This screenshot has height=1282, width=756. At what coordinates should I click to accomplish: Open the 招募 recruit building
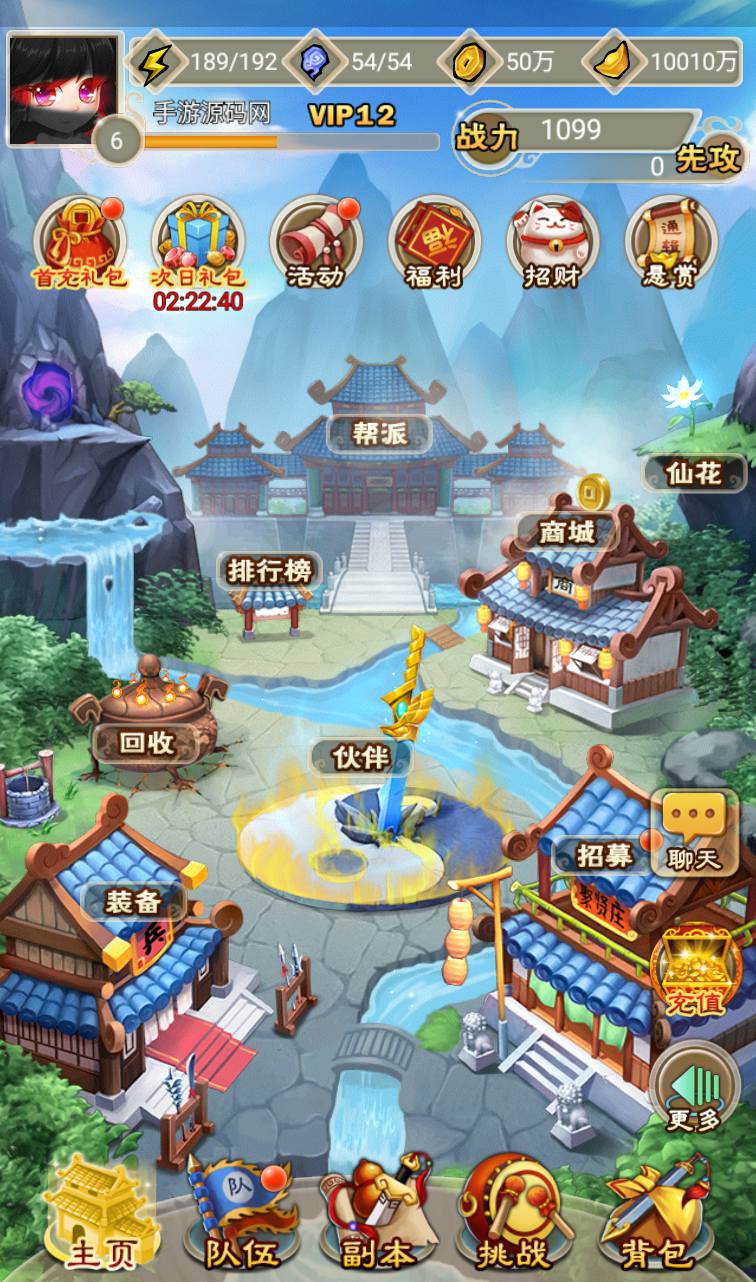pyautogui.click(x=606, y=855)
